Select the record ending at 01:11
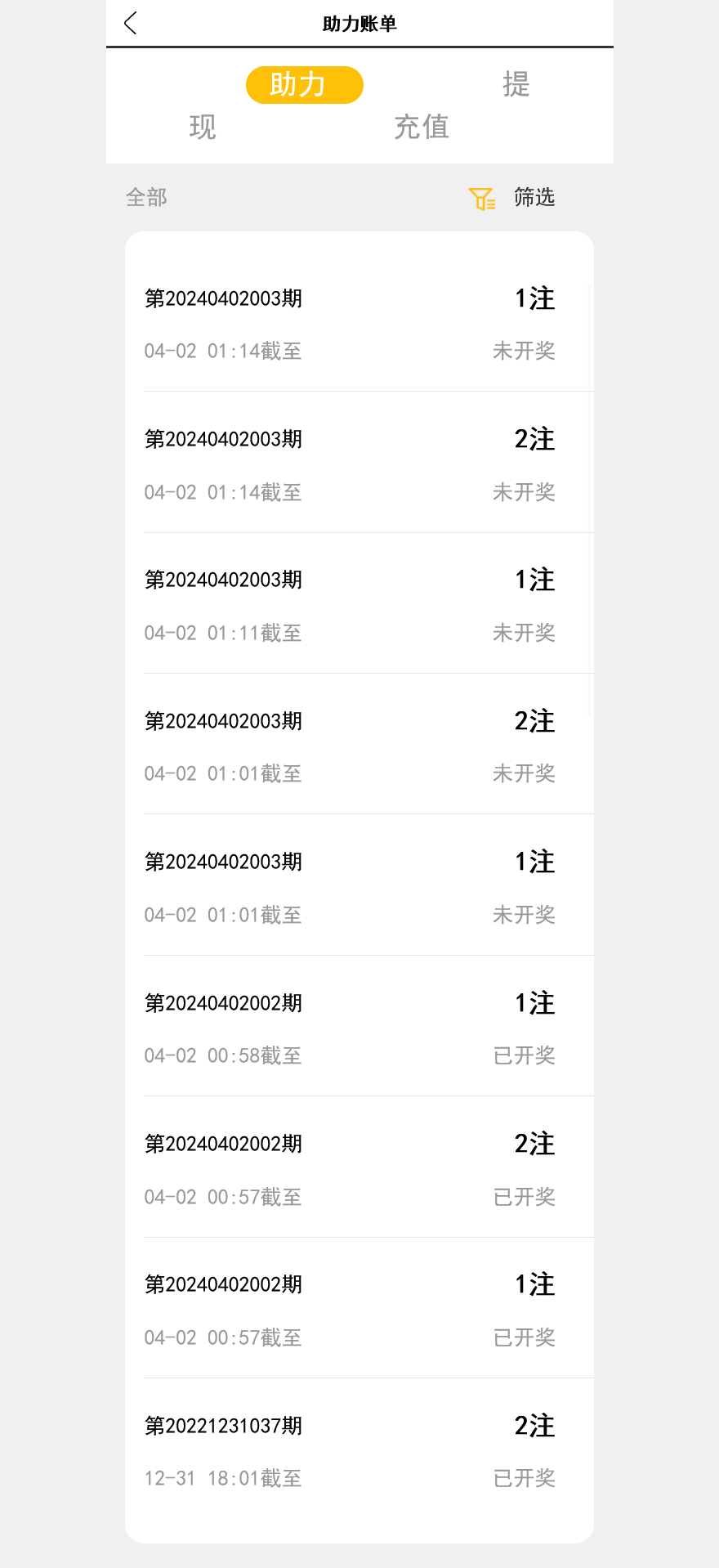 [359, 603]
